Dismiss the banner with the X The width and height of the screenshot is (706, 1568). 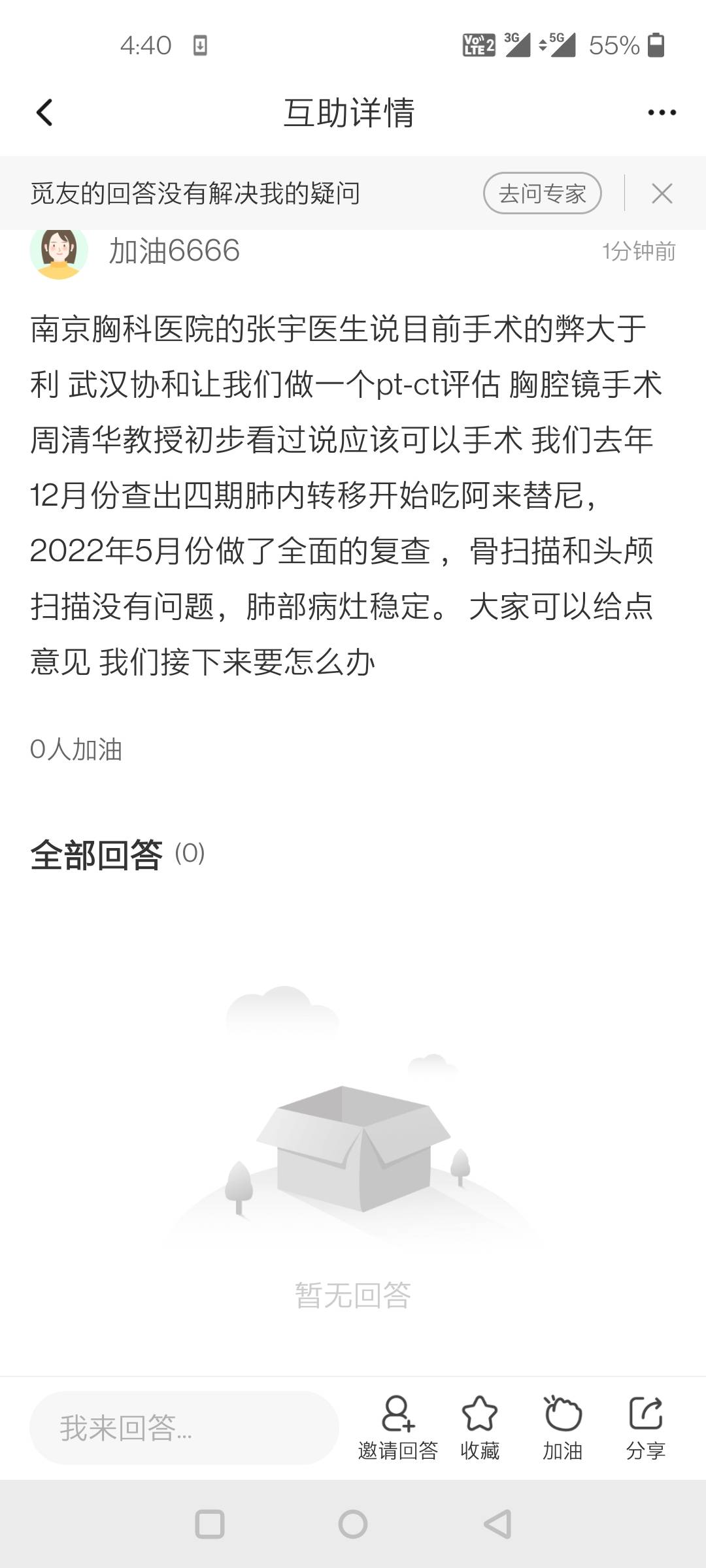click(662, 193)
